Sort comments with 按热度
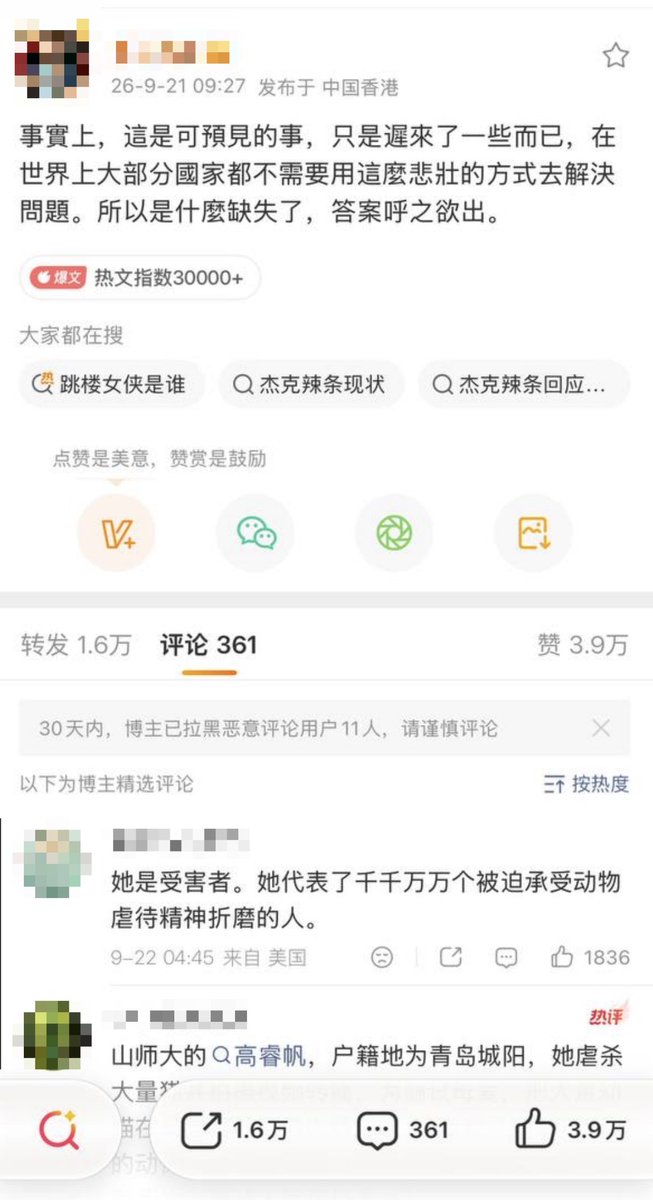This screenshot has width=653, height=1200. tap(586, 784)
